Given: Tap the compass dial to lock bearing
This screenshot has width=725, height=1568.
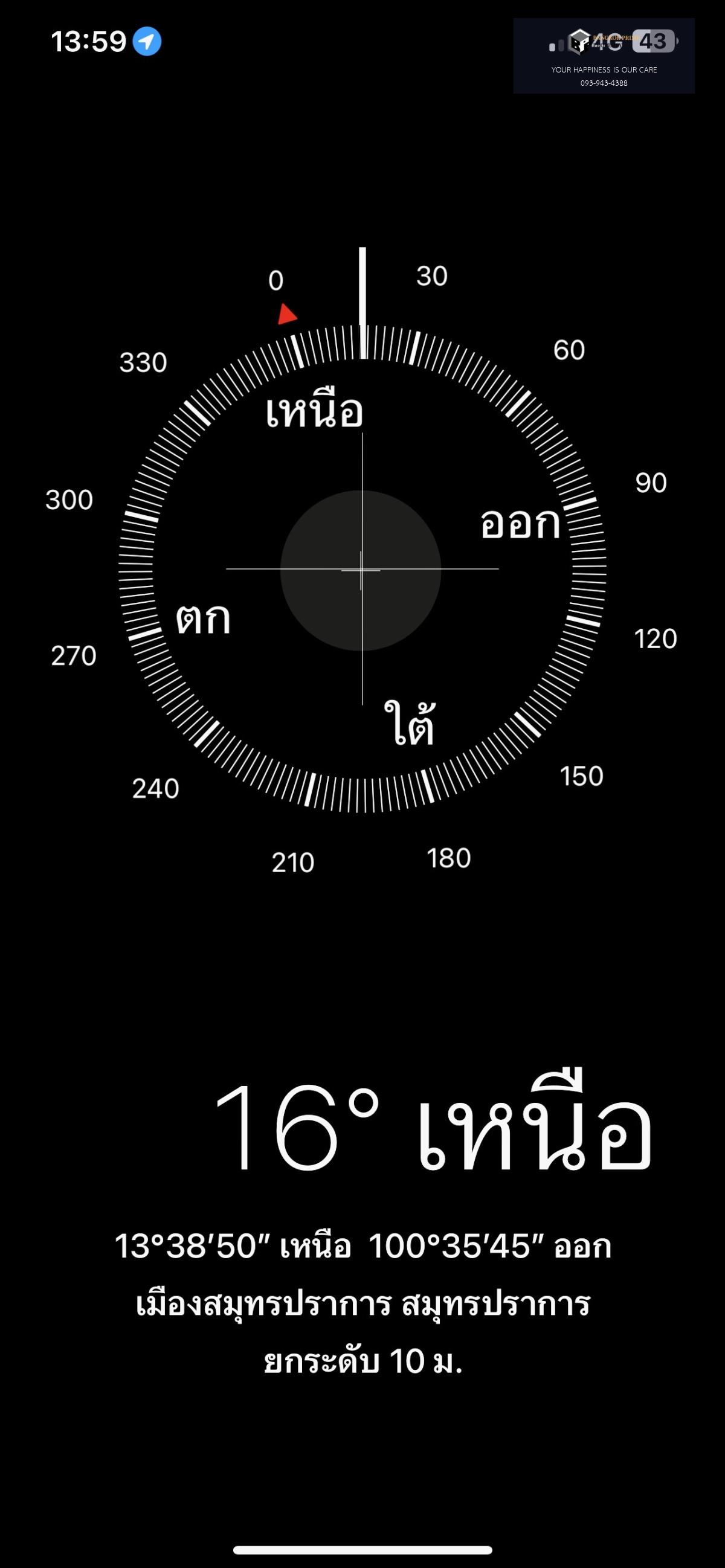Looking at the screenshot, I should pyautogui.click(x=362, y=569).
